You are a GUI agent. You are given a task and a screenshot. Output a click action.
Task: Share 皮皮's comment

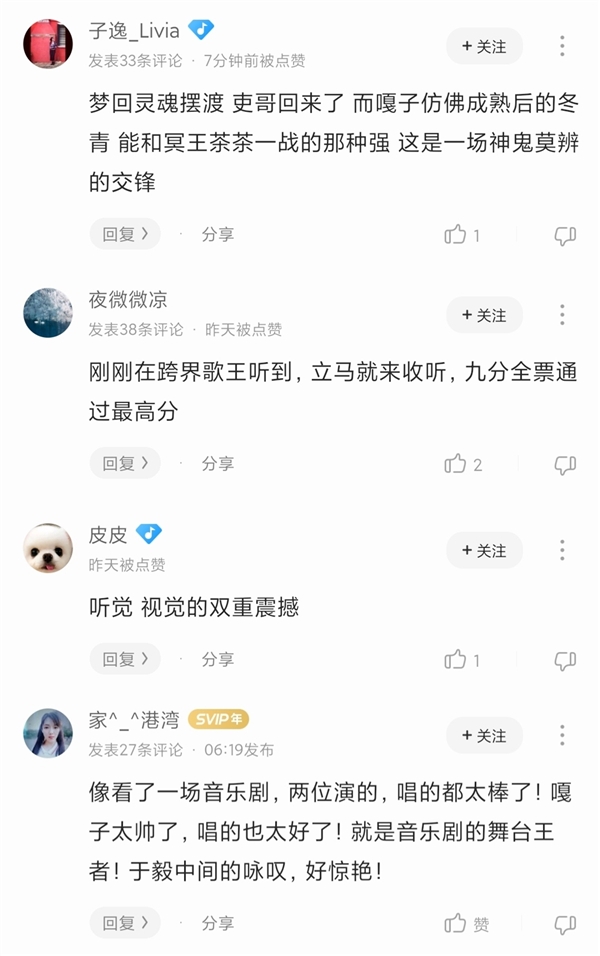click(x=218, y=659)
